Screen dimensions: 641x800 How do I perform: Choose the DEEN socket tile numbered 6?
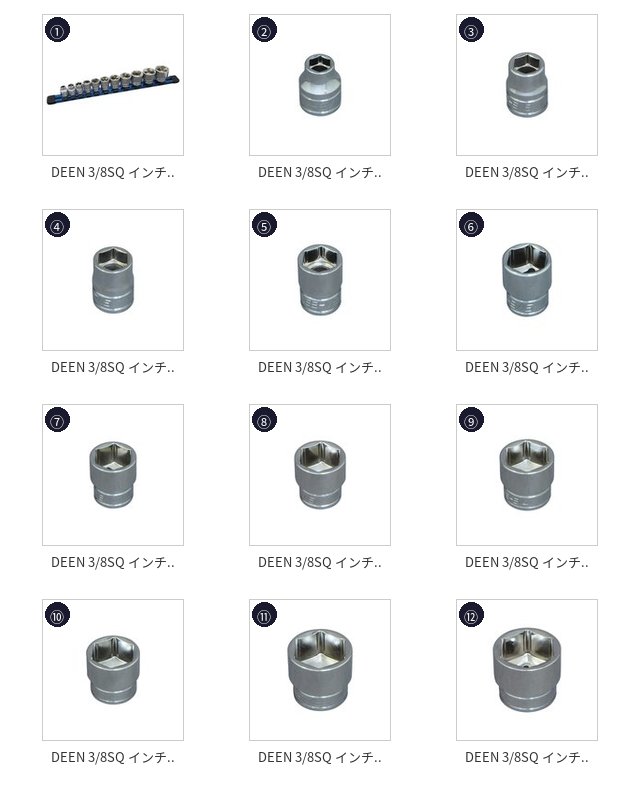pyautogui.click(x=527, y=280)
